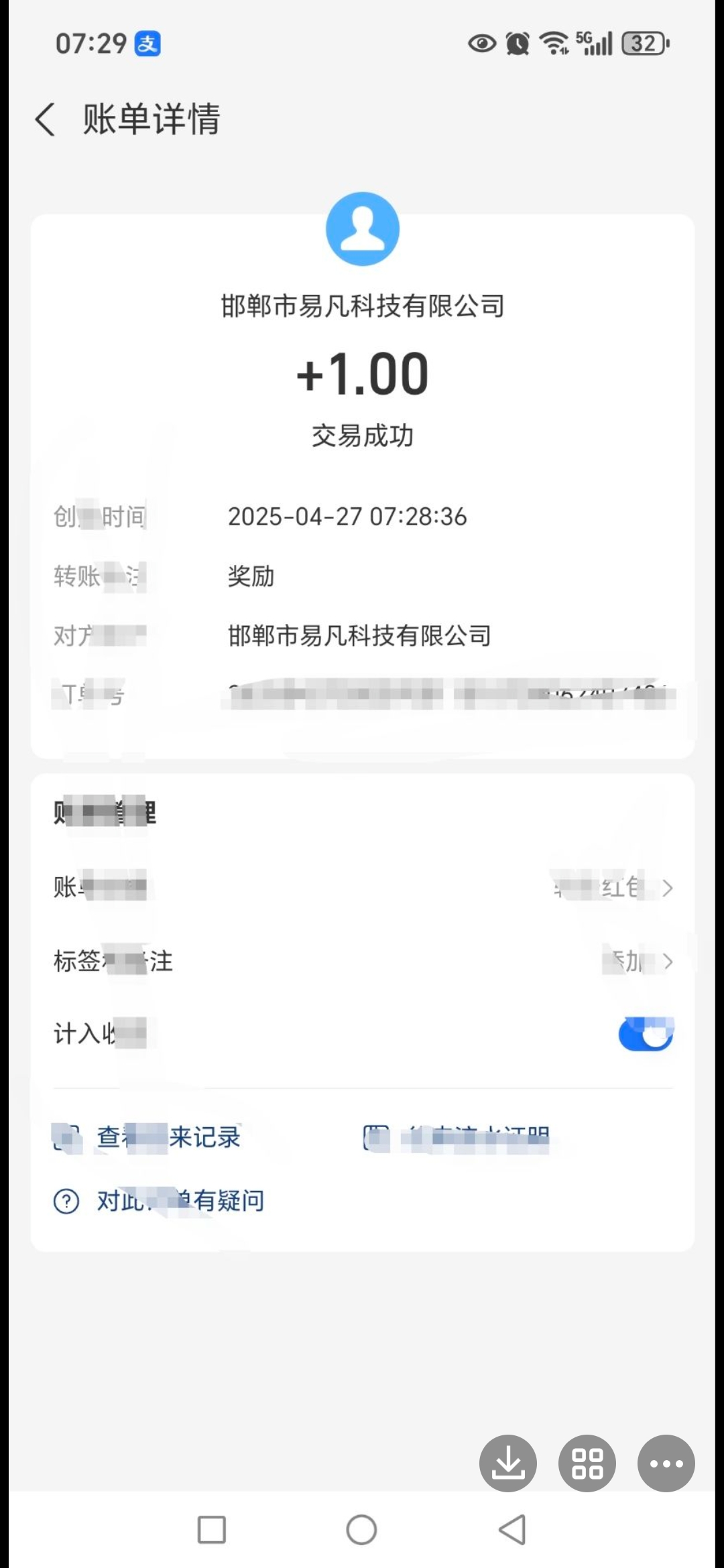Open the 标签 and 备注 row

[363, 962]
